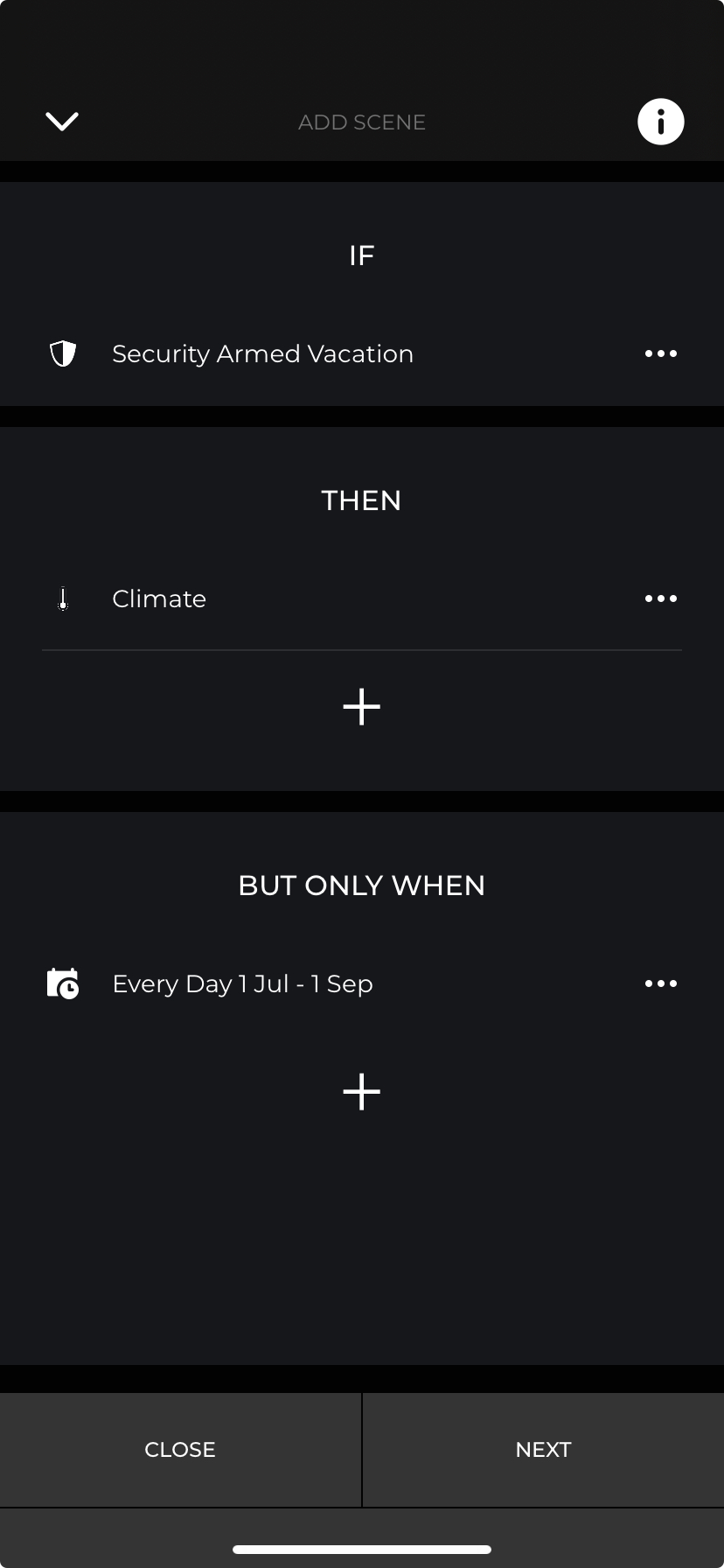The image size is (724, 1568).
Task: Add another condition under BUT ONLY WHEN
Action: pos(362,1092)
